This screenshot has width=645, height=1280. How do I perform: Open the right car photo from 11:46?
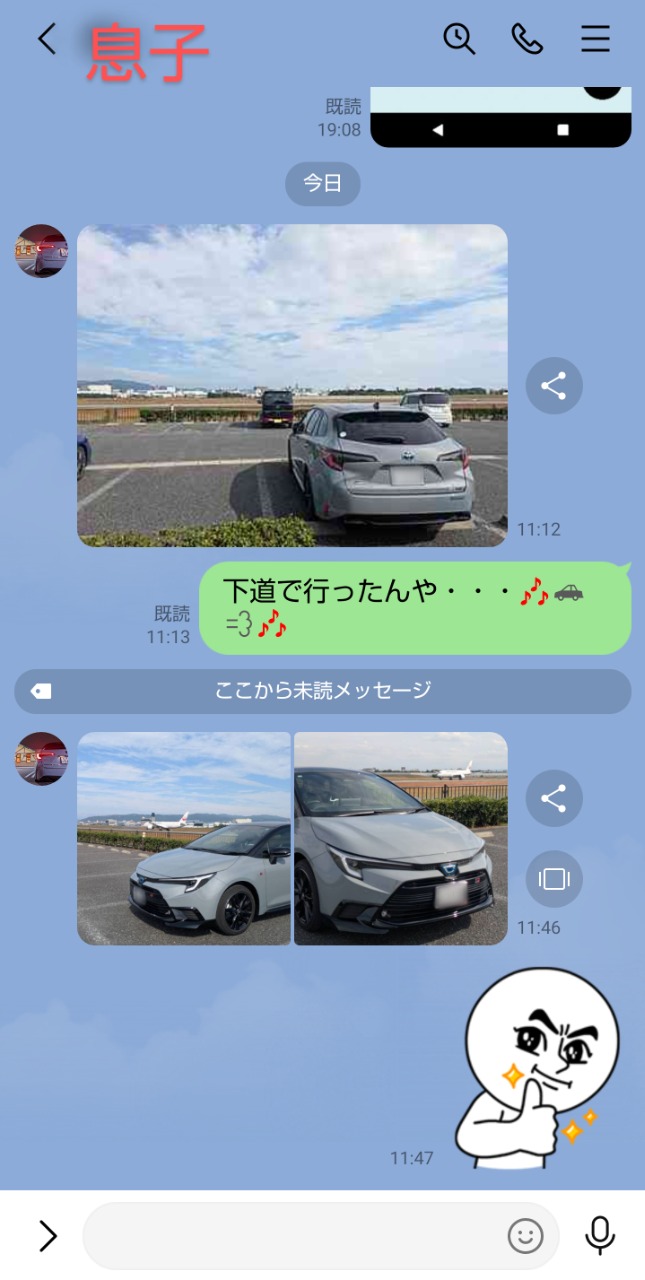coord(401,838)
